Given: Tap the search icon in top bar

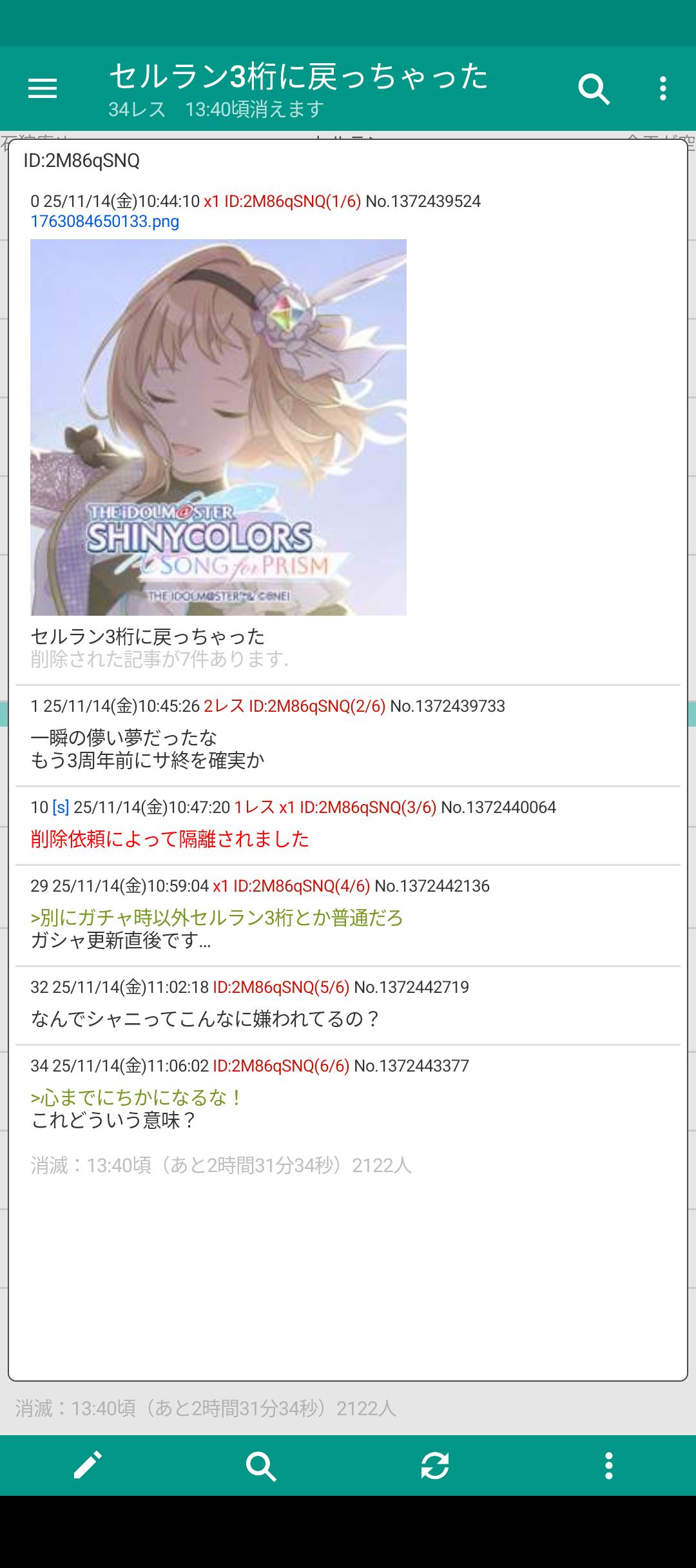Looking at the screenshot, I should tap(593, 88).
